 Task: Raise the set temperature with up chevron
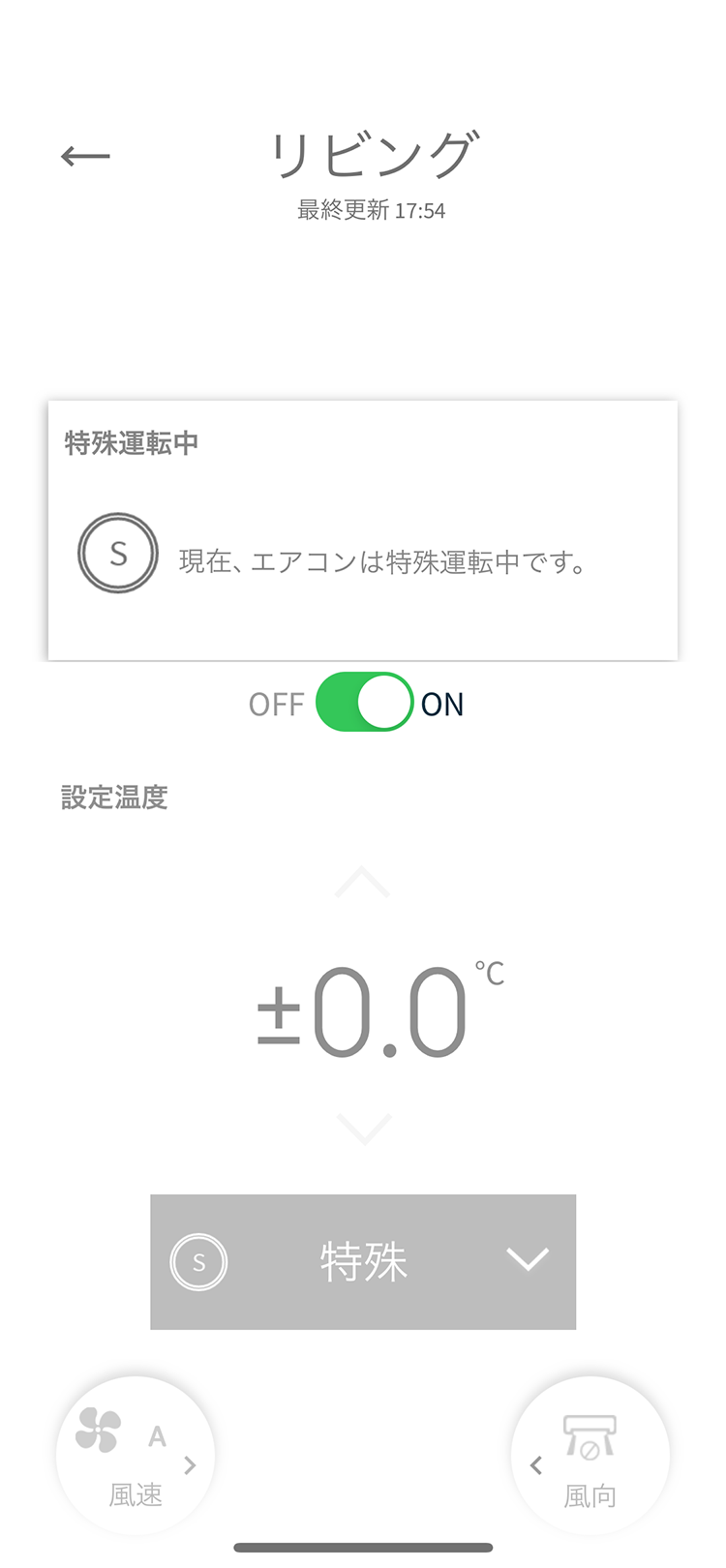click(362, 883)
